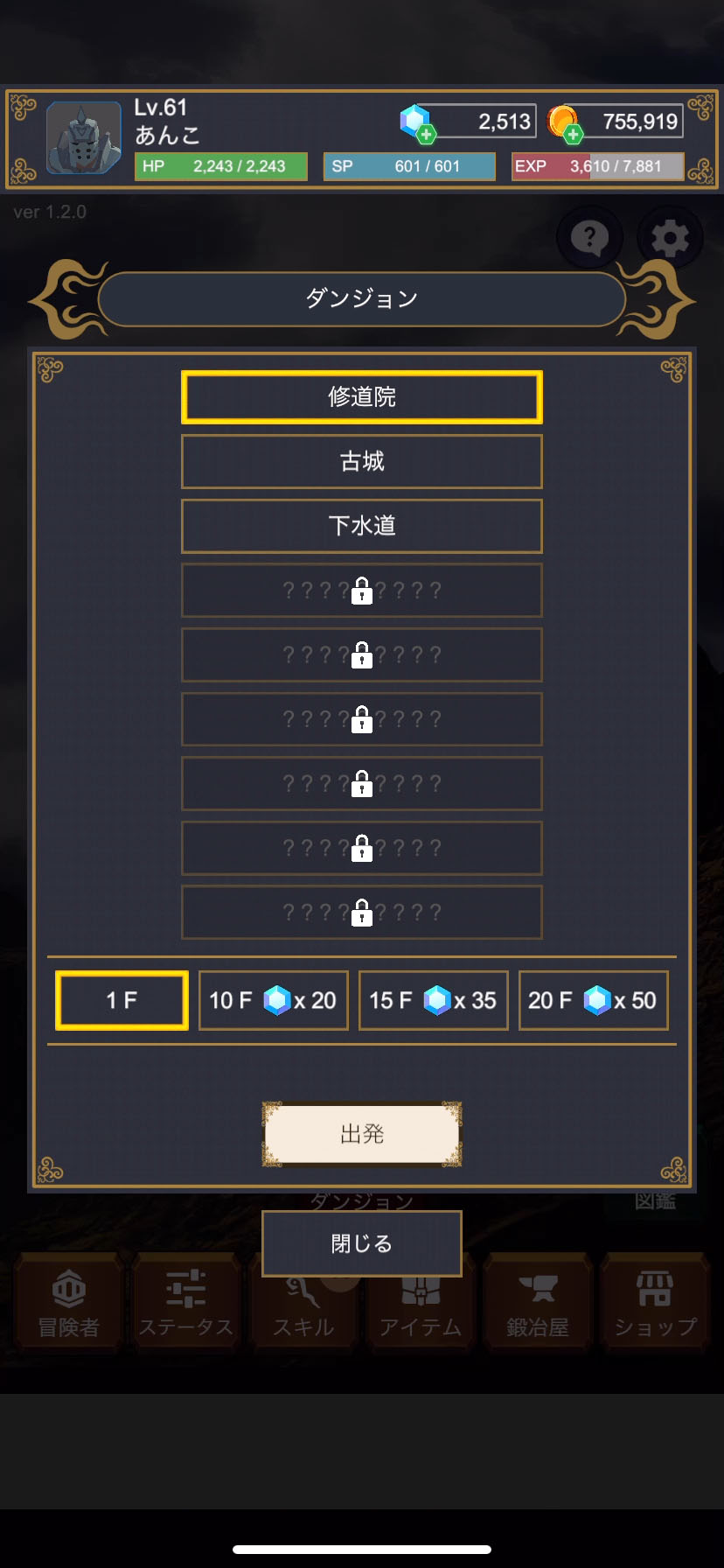Choose the 古城 dungeon
This screenshot has height=1568, width=724.
(361, 462)
